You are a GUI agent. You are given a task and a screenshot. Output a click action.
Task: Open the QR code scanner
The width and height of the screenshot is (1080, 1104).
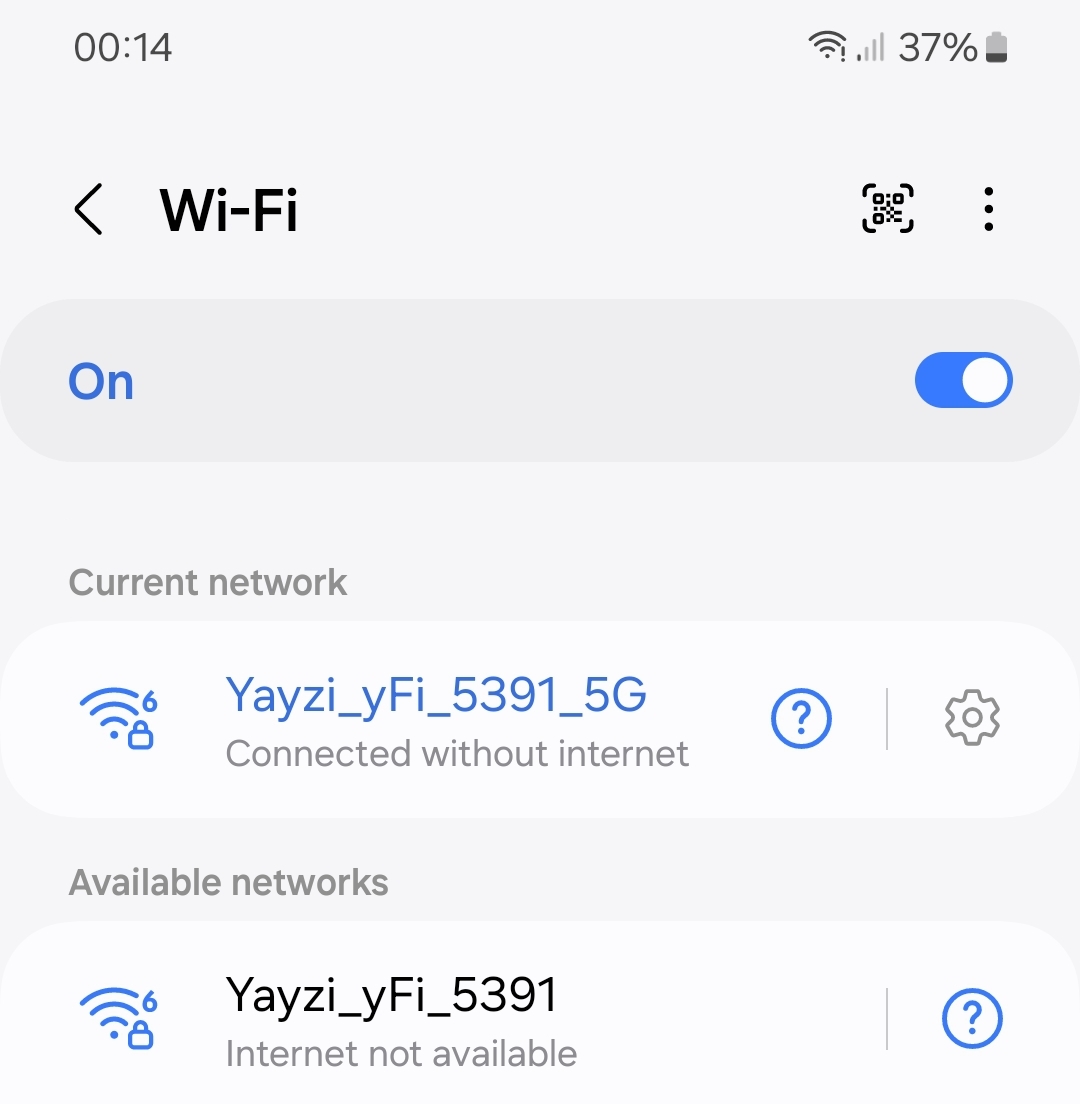tap(888, 210)
